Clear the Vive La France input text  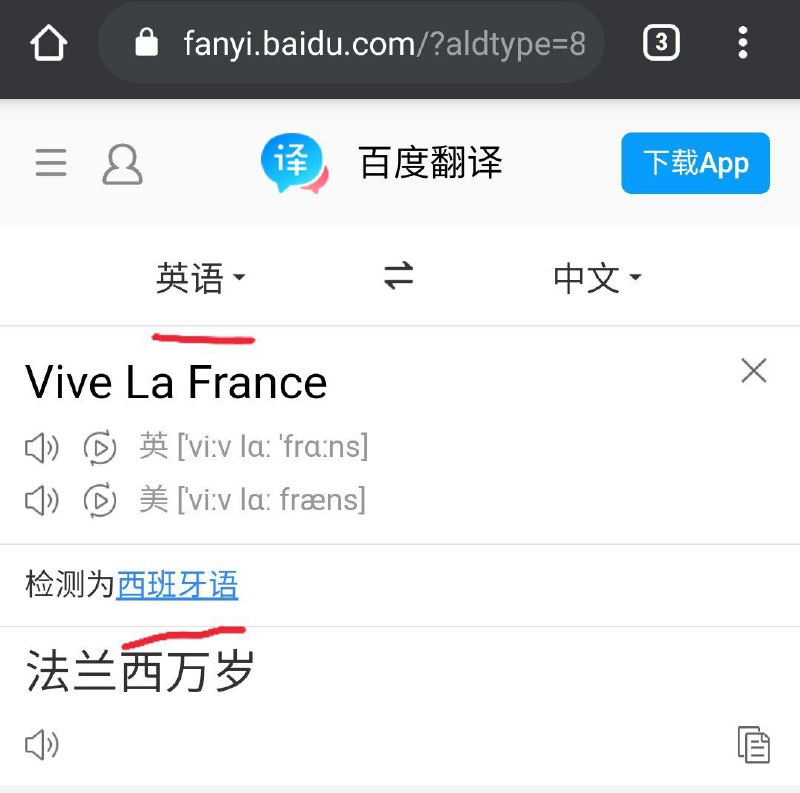[753, 371]
